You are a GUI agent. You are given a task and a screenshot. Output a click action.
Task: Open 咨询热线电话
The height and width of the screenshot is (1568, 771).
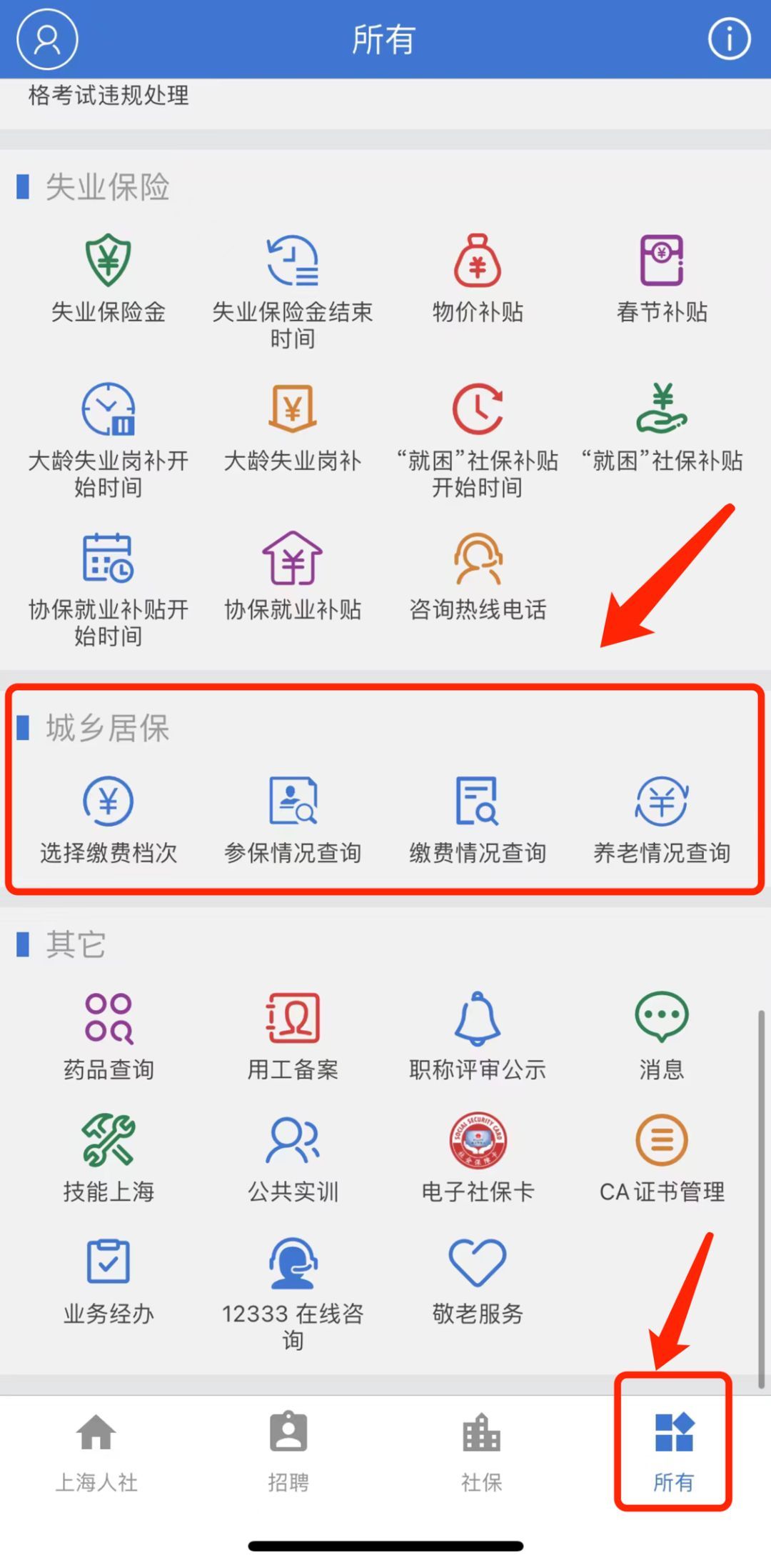[x=478, y=577]
